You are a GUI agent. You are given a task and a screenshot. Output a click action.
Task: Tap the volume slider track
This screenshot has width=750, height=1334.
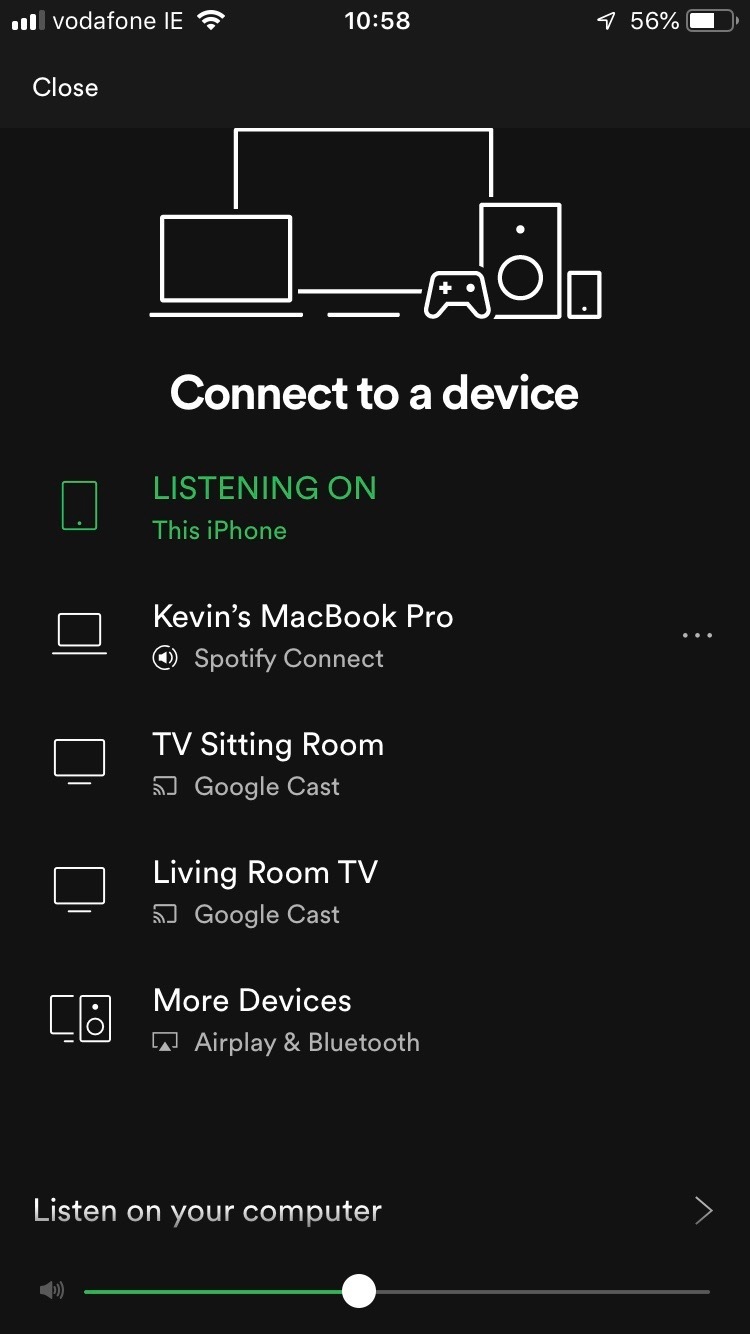click(x=397, y=1291)
